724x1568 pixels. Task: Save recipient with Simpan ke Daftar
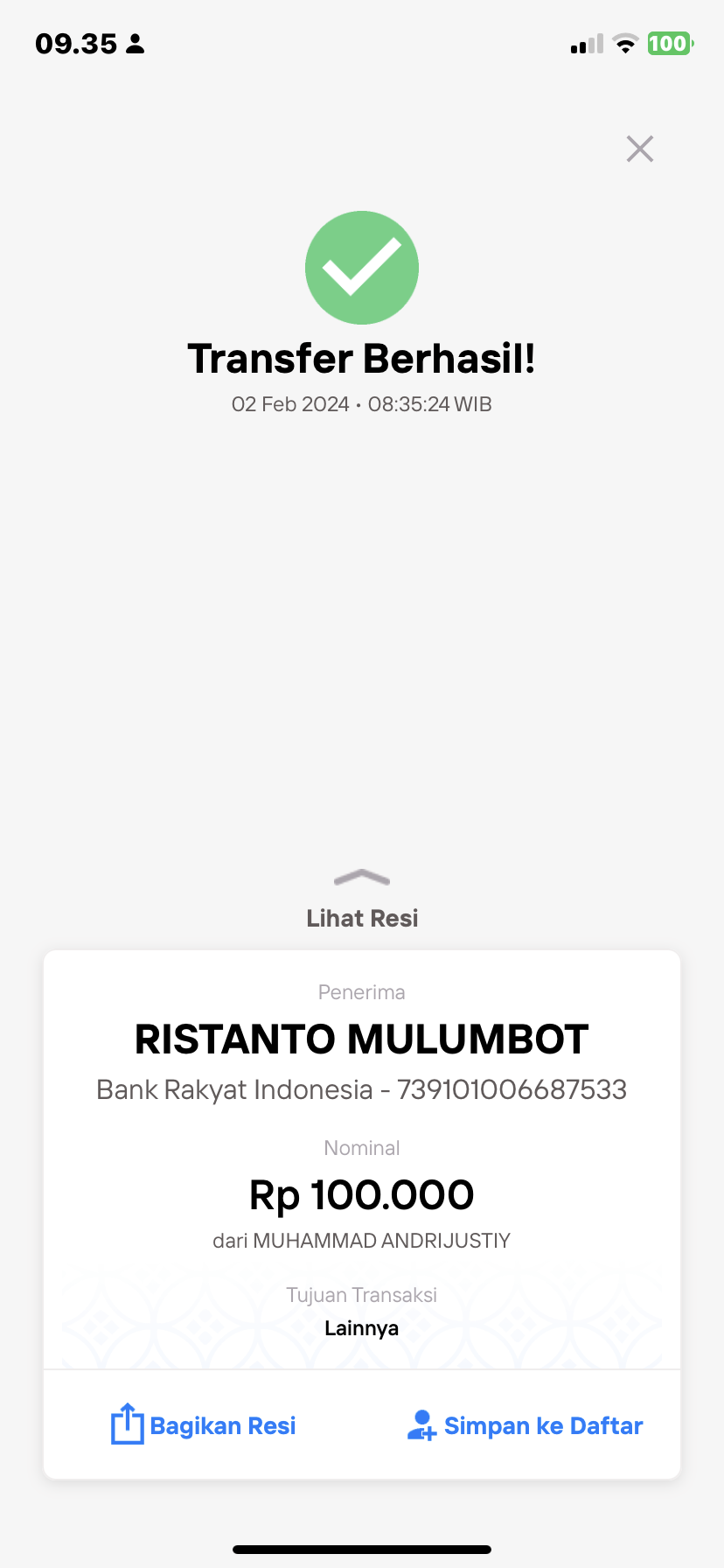pyautogui.click(x=526, y=1425)
